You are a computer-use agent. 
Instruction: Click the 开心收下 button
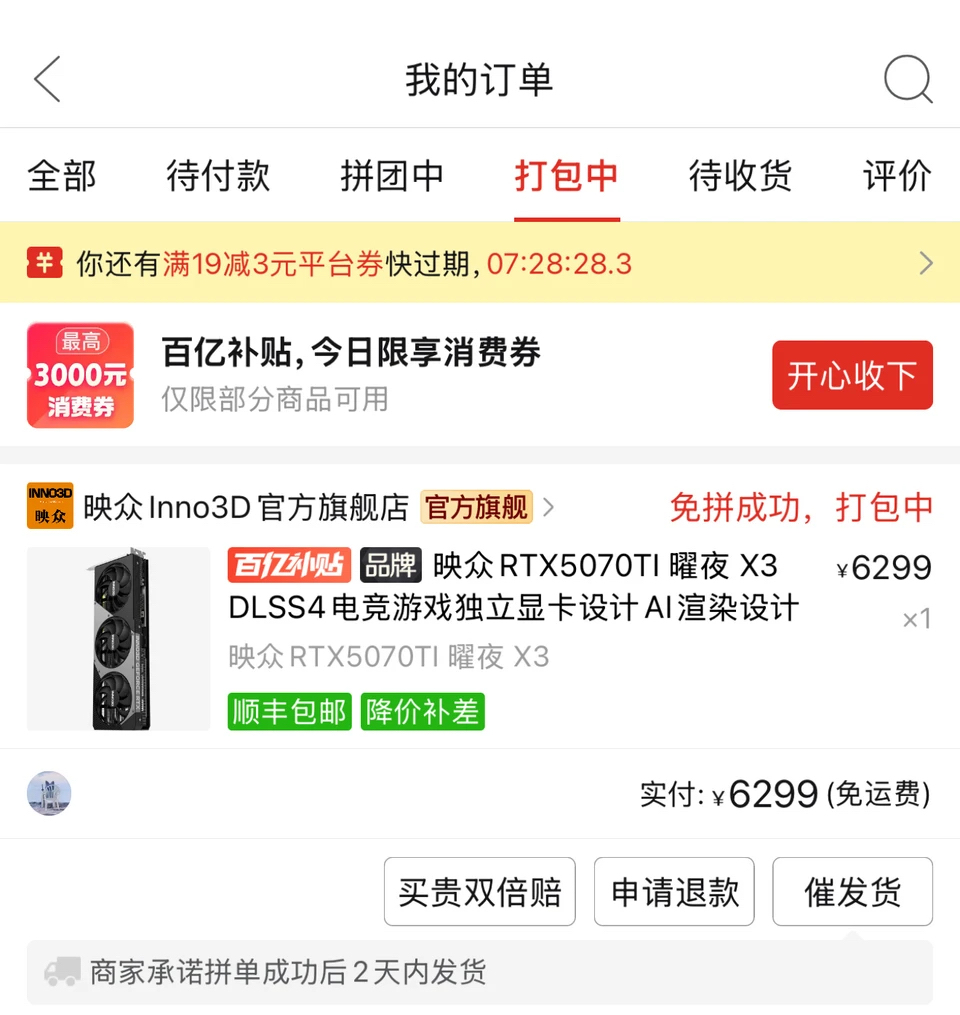click(852, 375)
